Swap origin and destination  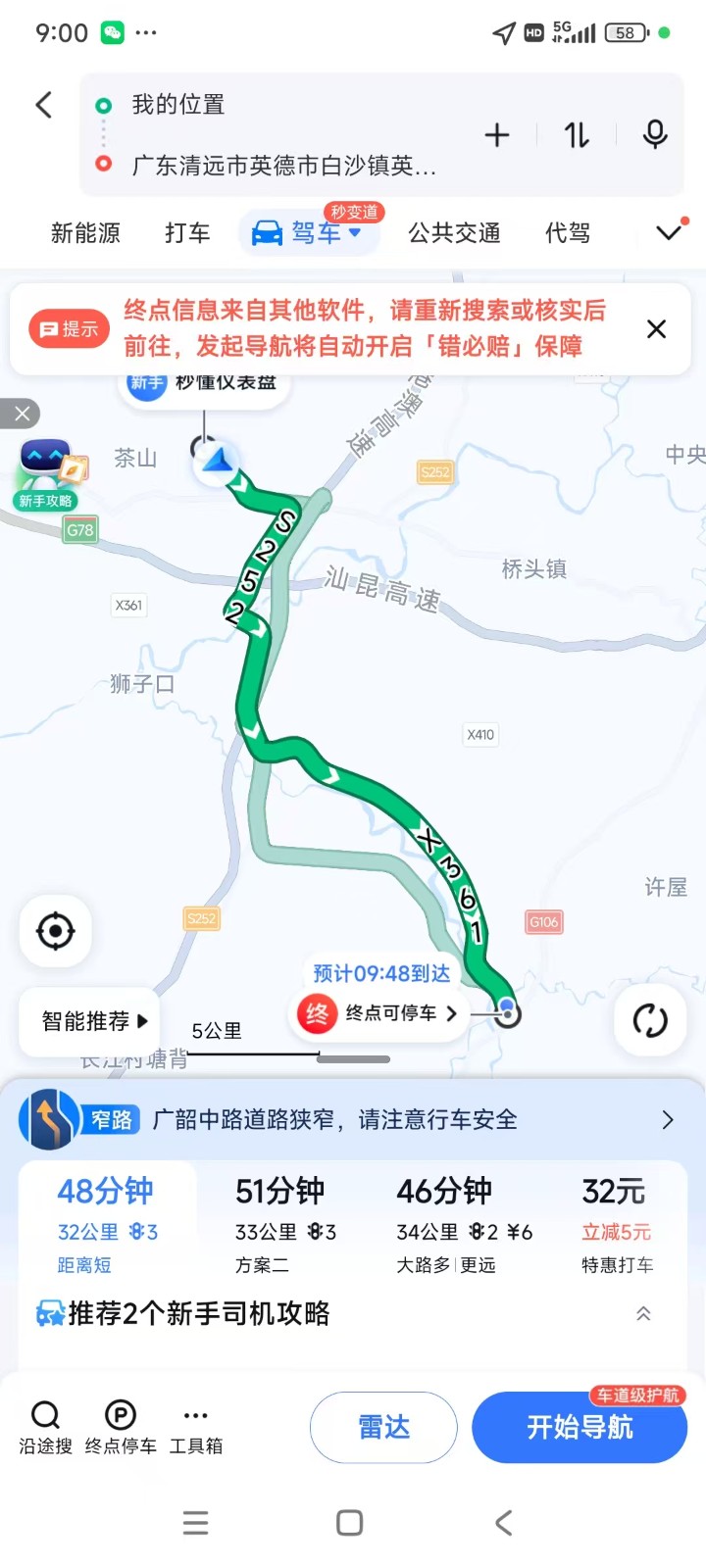[x=577, y=135]
